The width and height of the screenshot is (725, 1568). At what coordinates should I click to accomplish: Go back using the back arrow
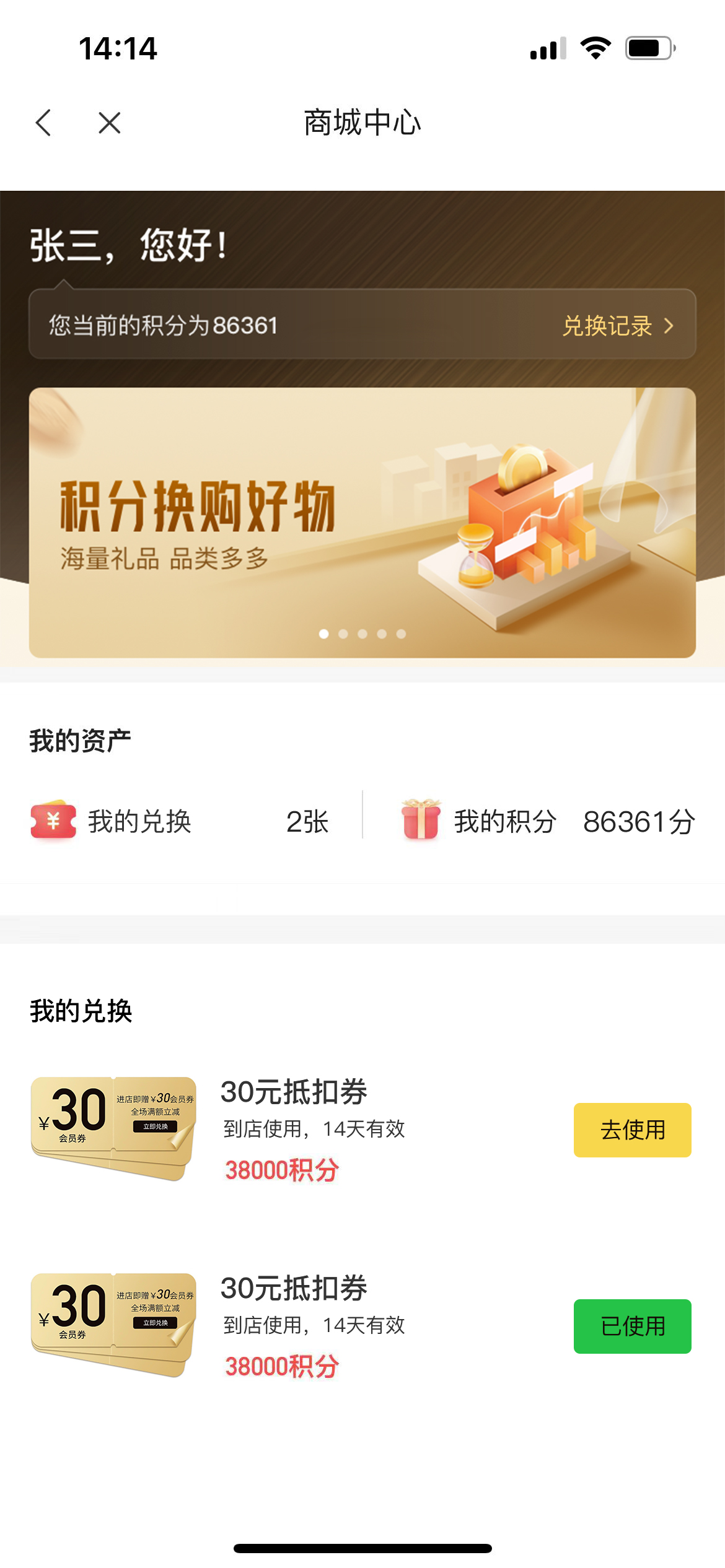[x=43, y=123]
